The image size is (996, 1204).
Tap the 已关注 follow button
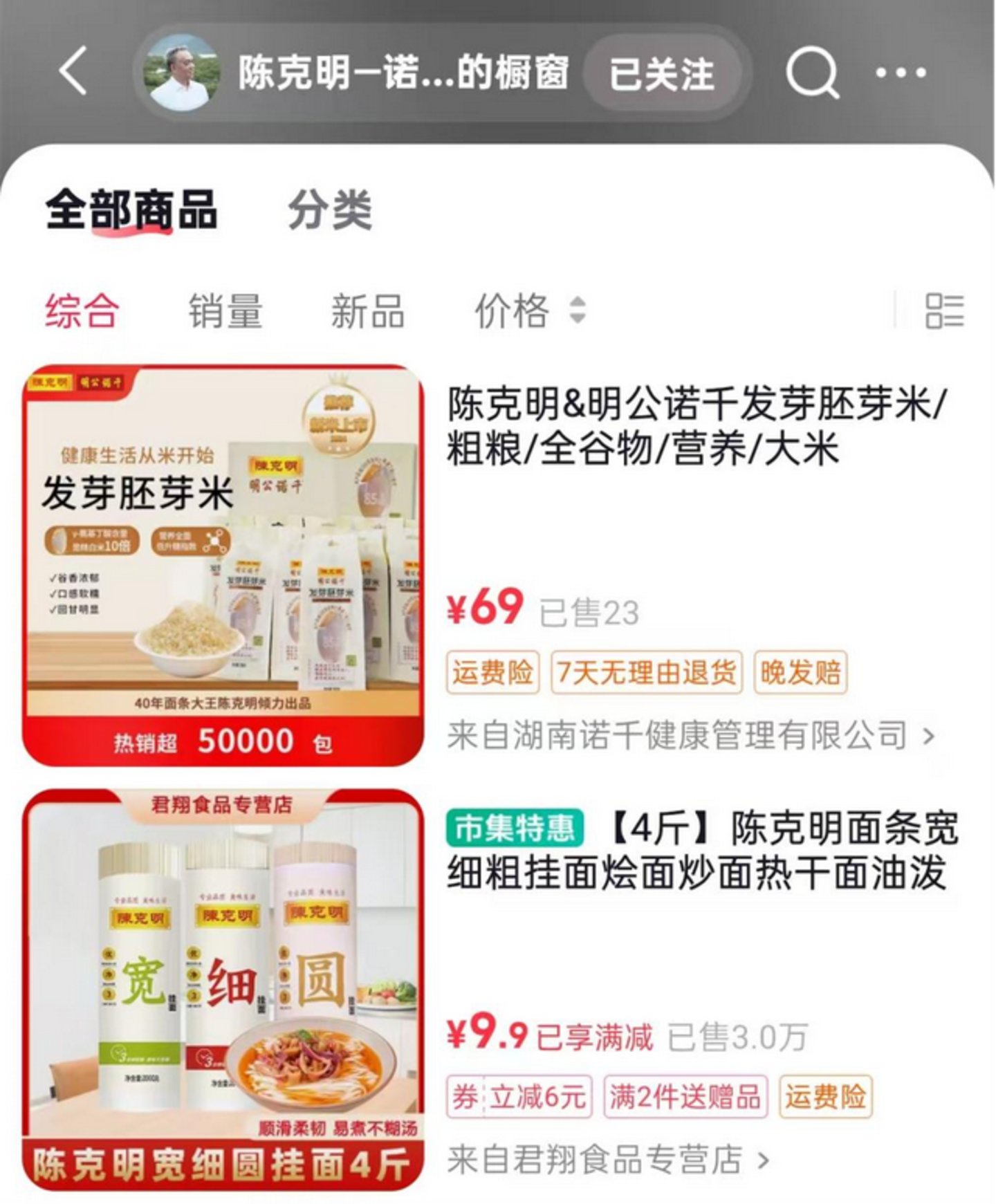coord(661,73)
